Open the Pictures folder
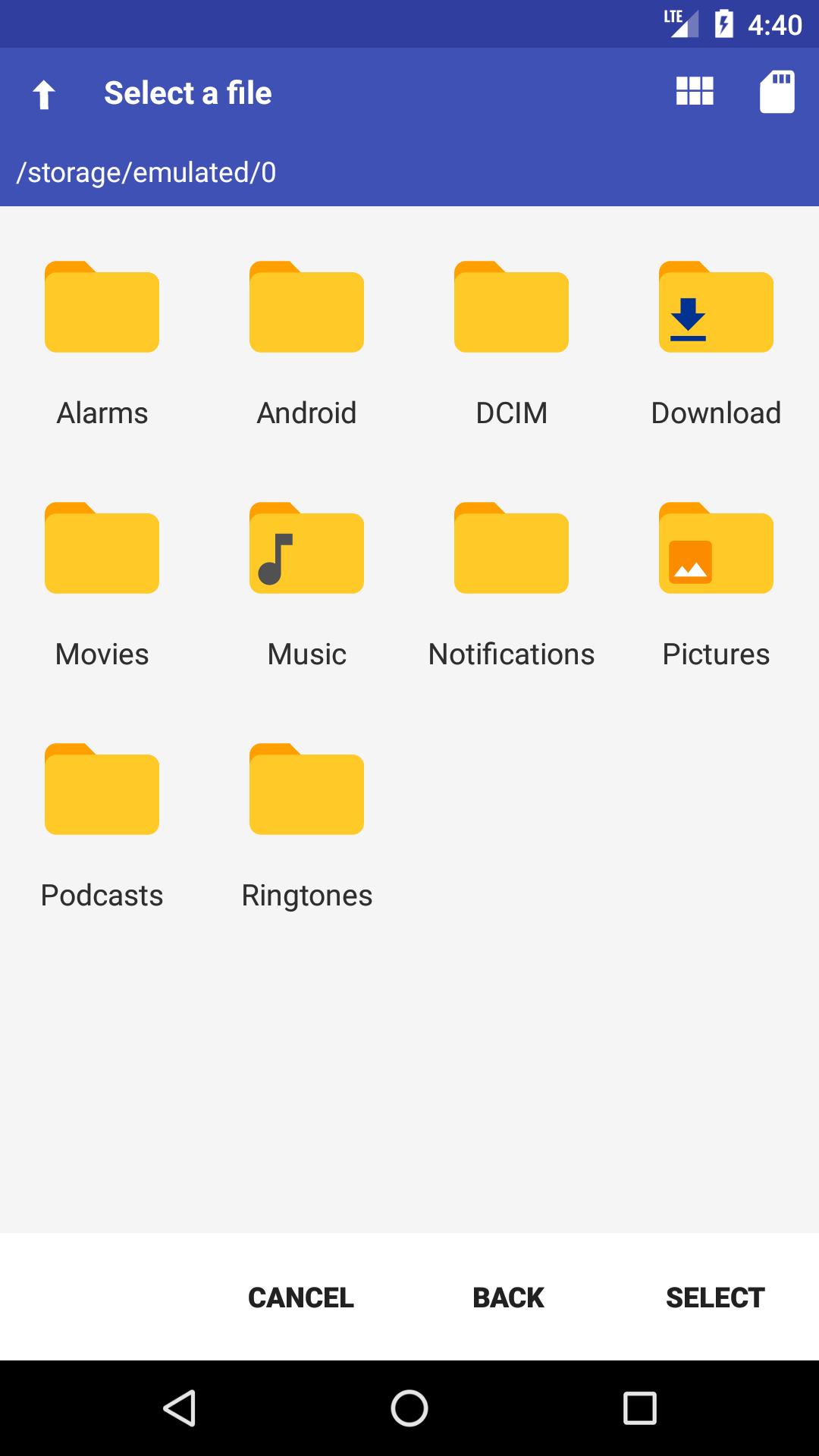 pyautogui.click(x=717, y=586)
